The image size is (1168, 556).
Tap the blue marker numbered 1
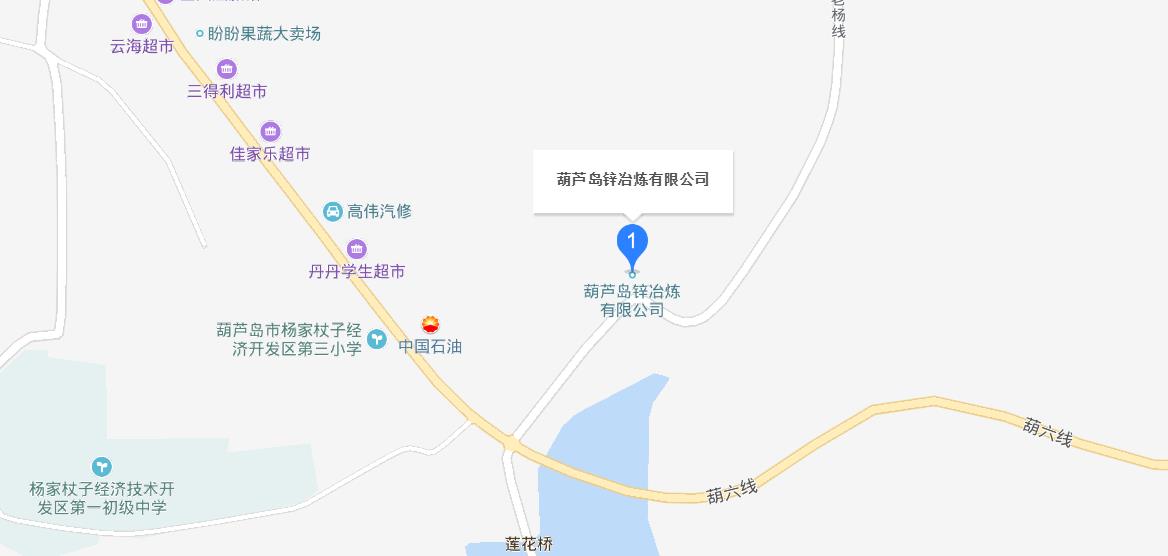(x=632, y=243)
